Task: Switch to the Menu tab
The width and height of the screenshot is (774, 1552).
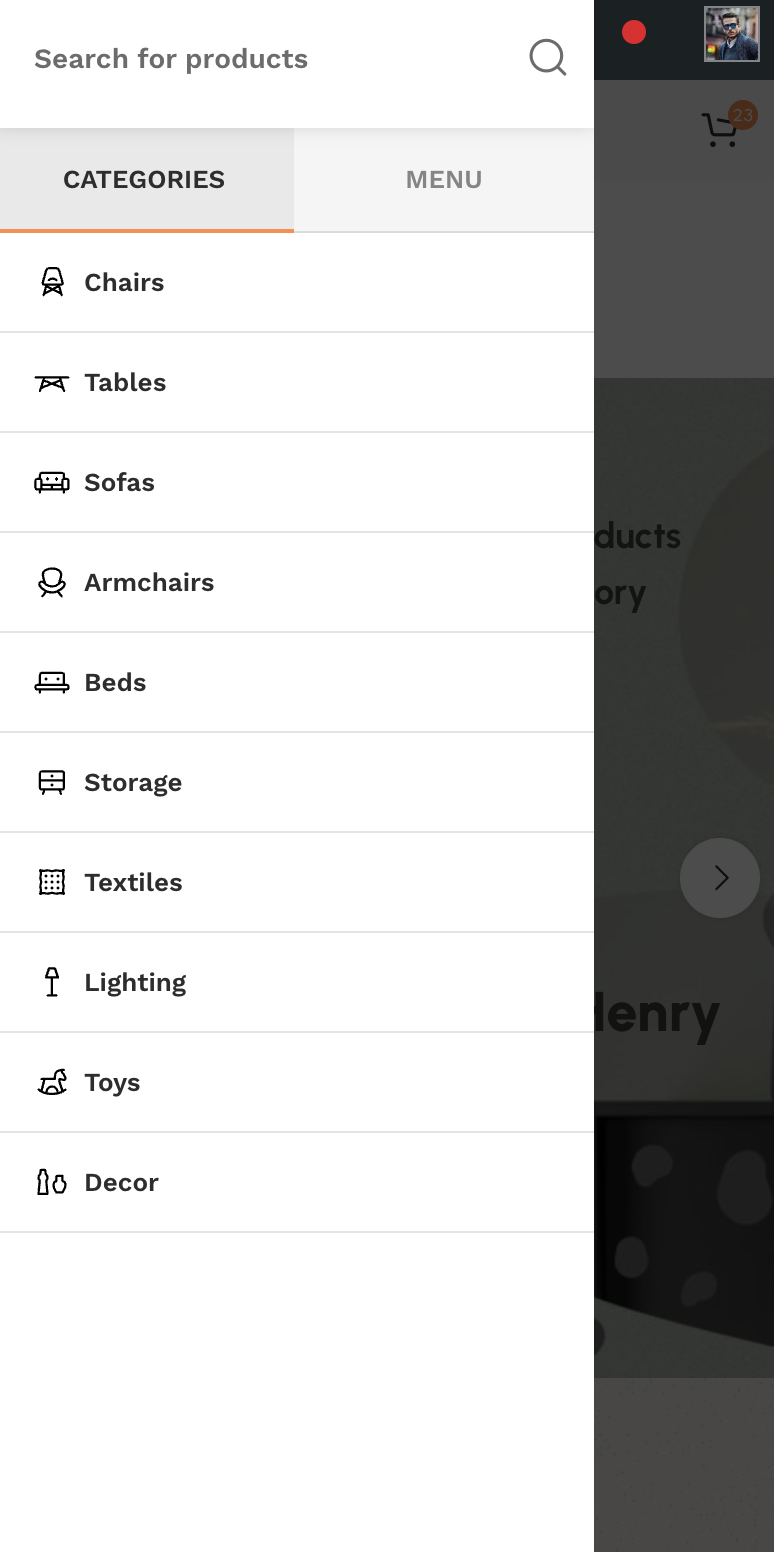Action: (444, 180)
